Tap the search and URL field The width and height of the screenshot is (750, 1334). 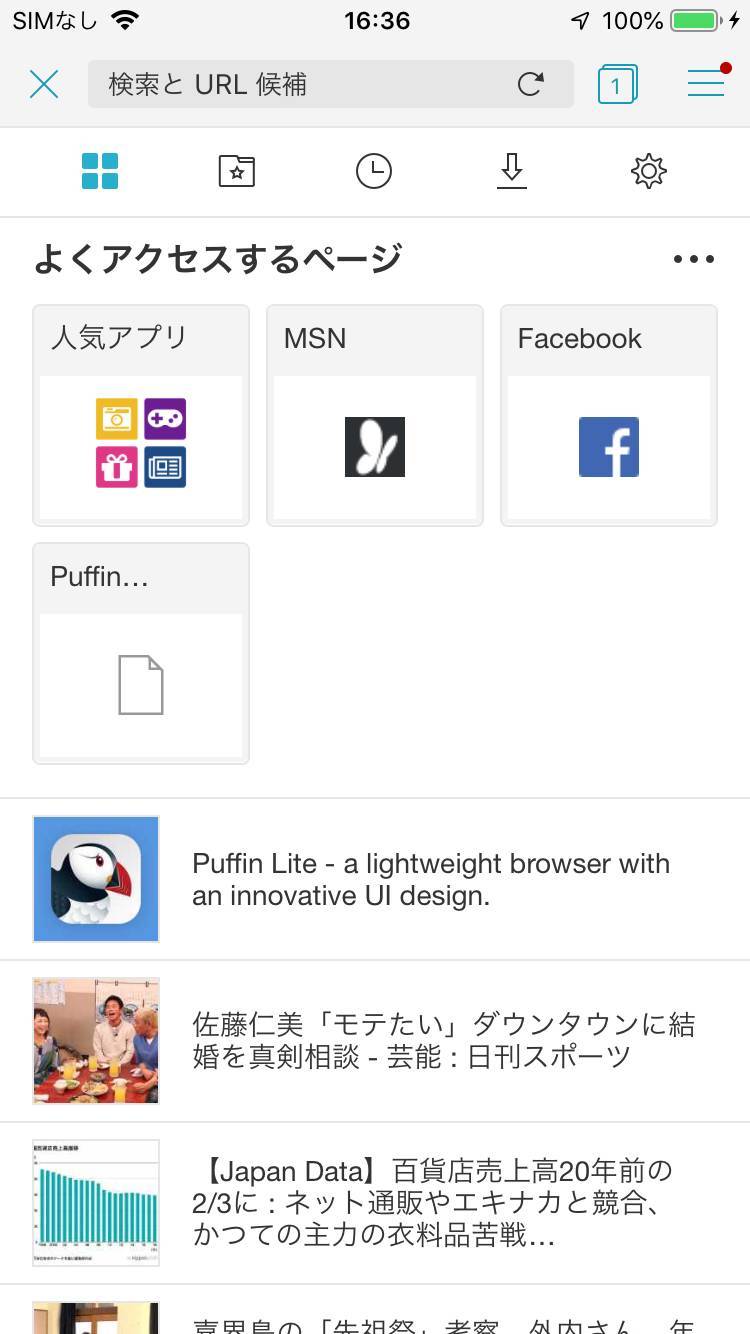coord(300,85)
